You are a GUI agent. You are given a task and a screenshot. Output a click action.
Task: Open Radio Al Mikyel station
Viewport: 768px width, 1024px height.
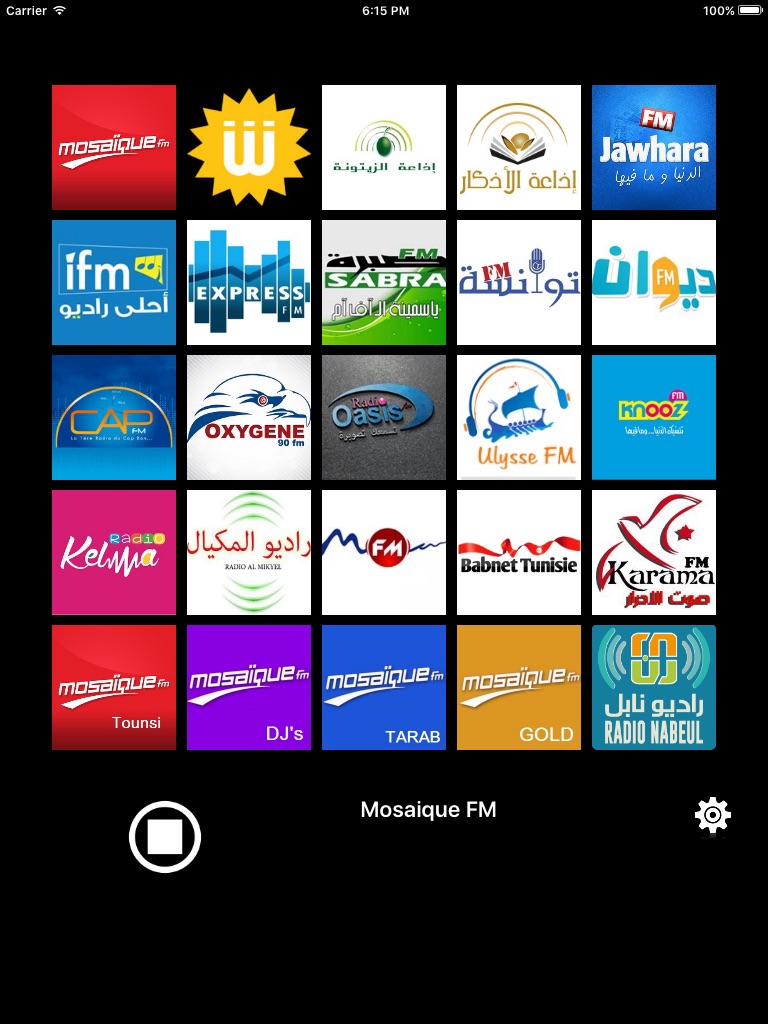coord(249,552)
